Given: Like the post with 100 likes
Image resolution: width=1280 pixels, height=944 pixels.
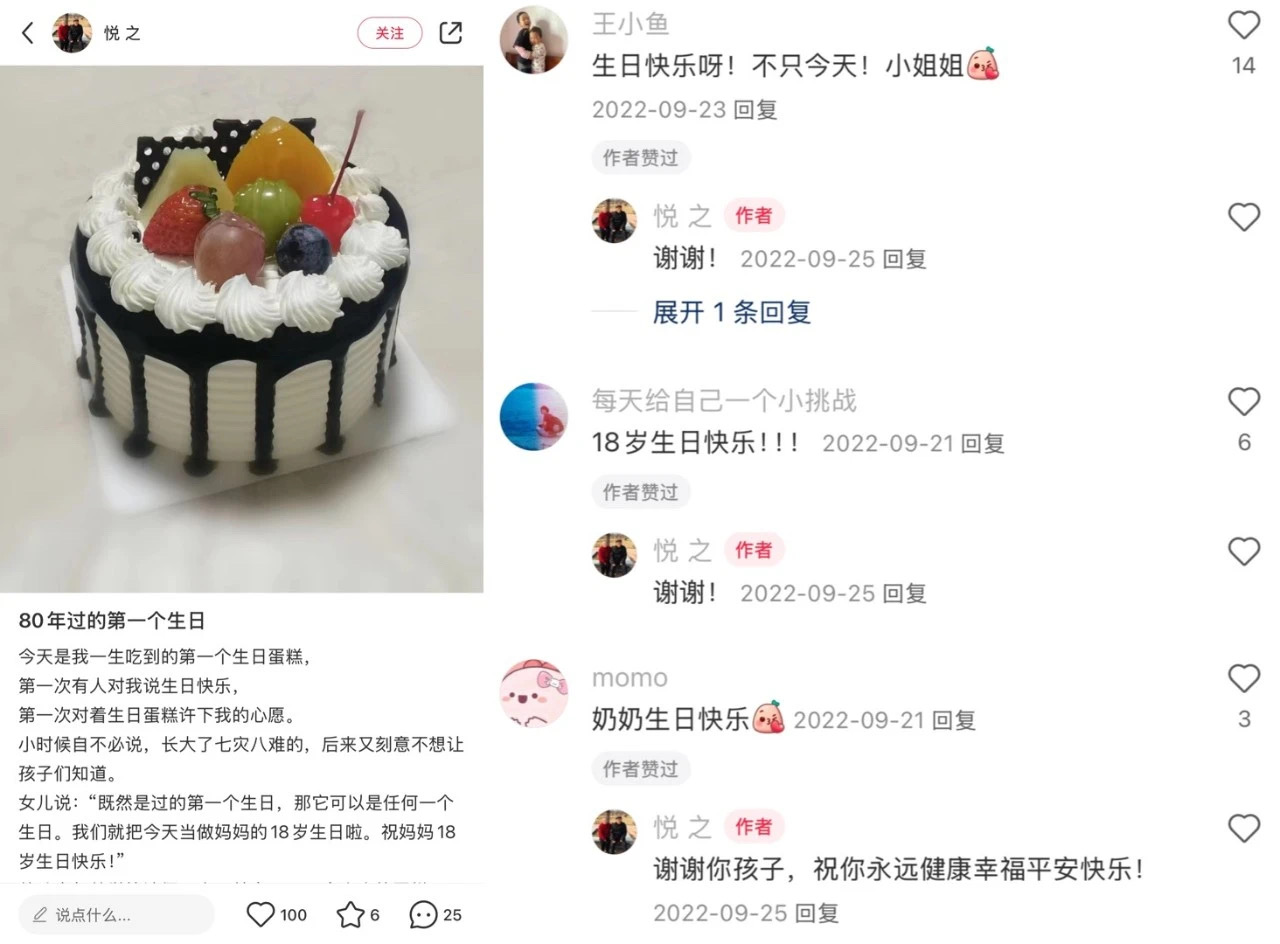Looking at the screenshot, I should pyautogui.click(x=261, y=914).
